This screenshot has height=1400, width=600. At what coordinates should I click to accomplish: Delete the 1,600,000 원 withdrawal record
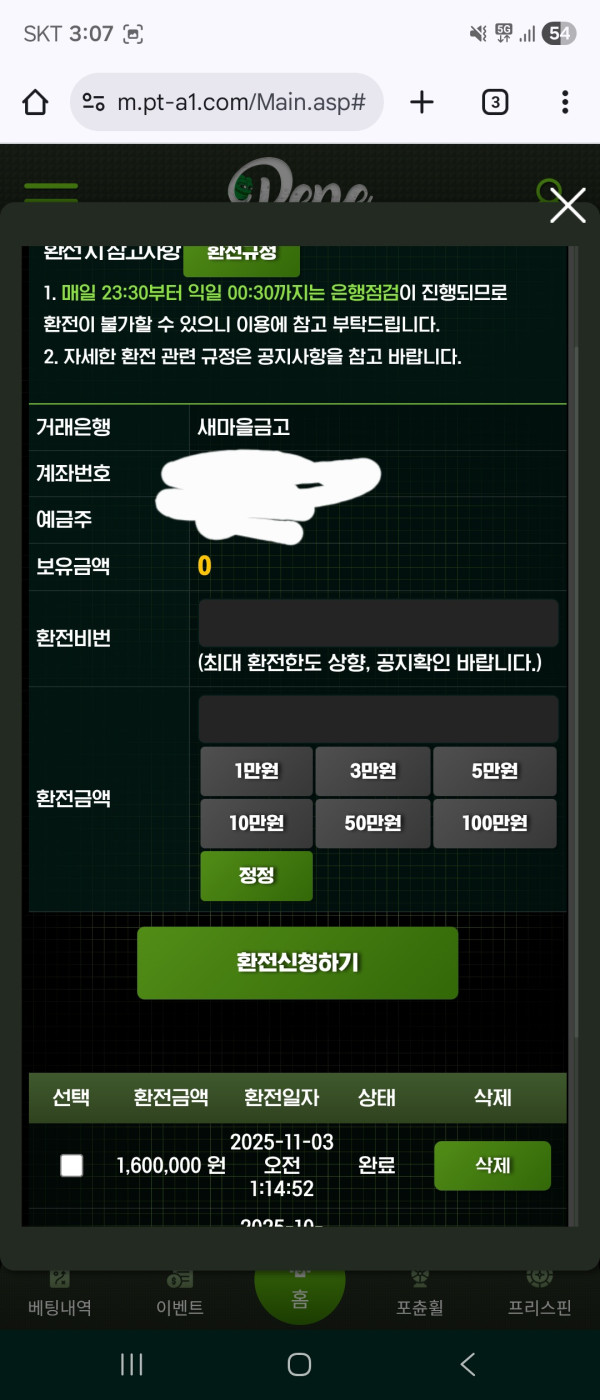[492, 1166]
